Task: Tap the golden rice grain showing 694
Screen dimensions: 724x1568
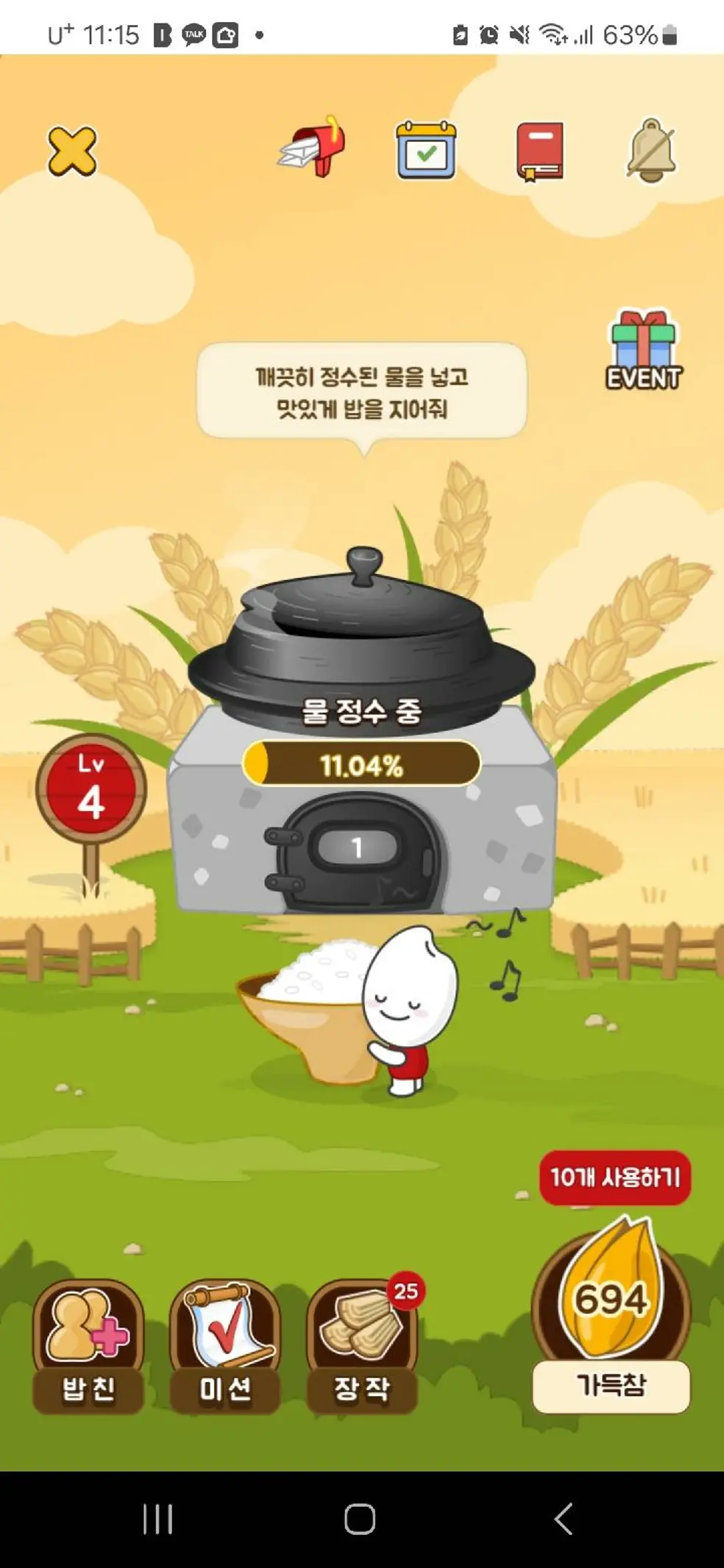Action: pyautogui.click(x=611, y=1297)
